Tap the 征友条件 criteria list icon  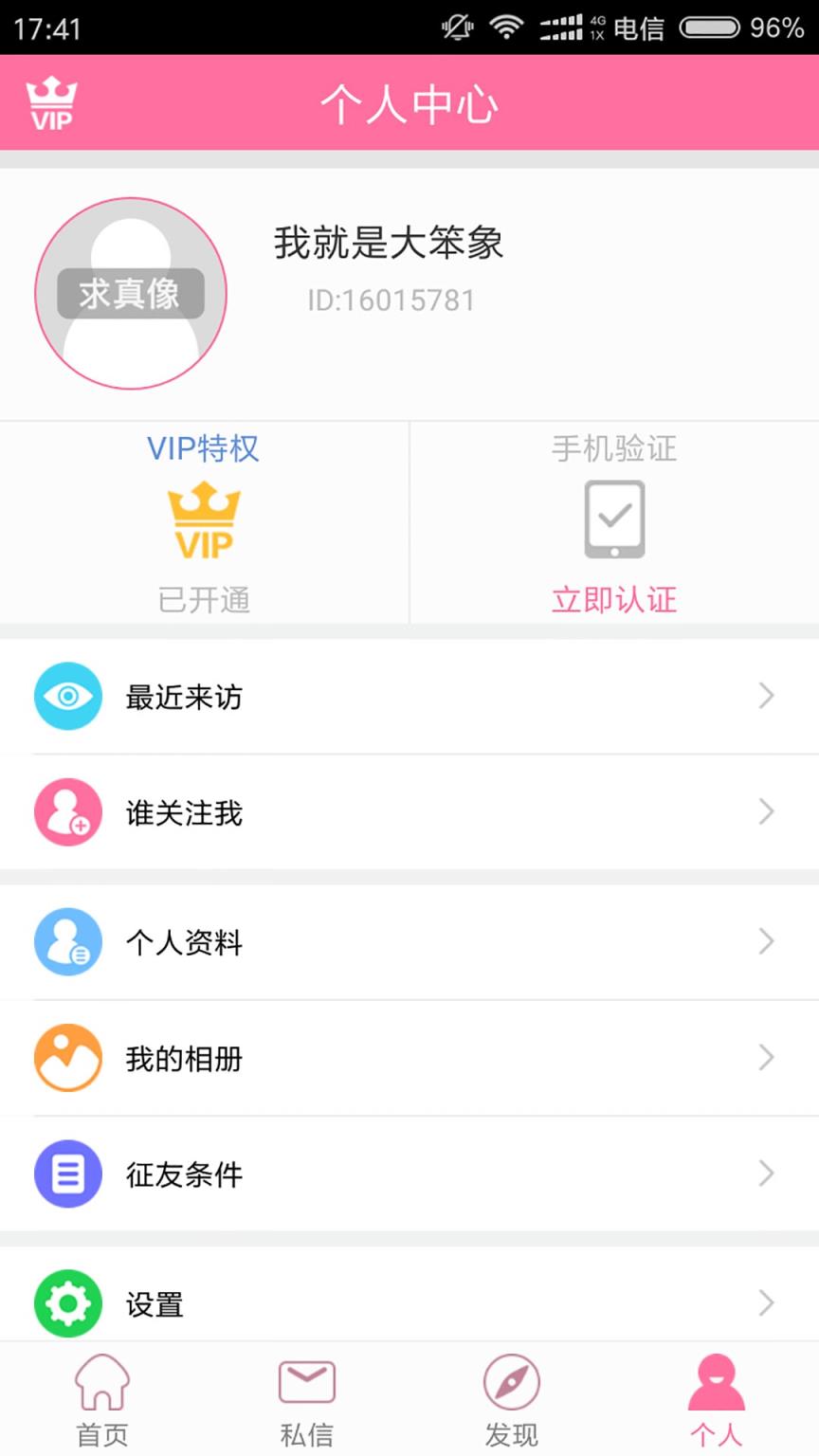[x=67, y=1174]
